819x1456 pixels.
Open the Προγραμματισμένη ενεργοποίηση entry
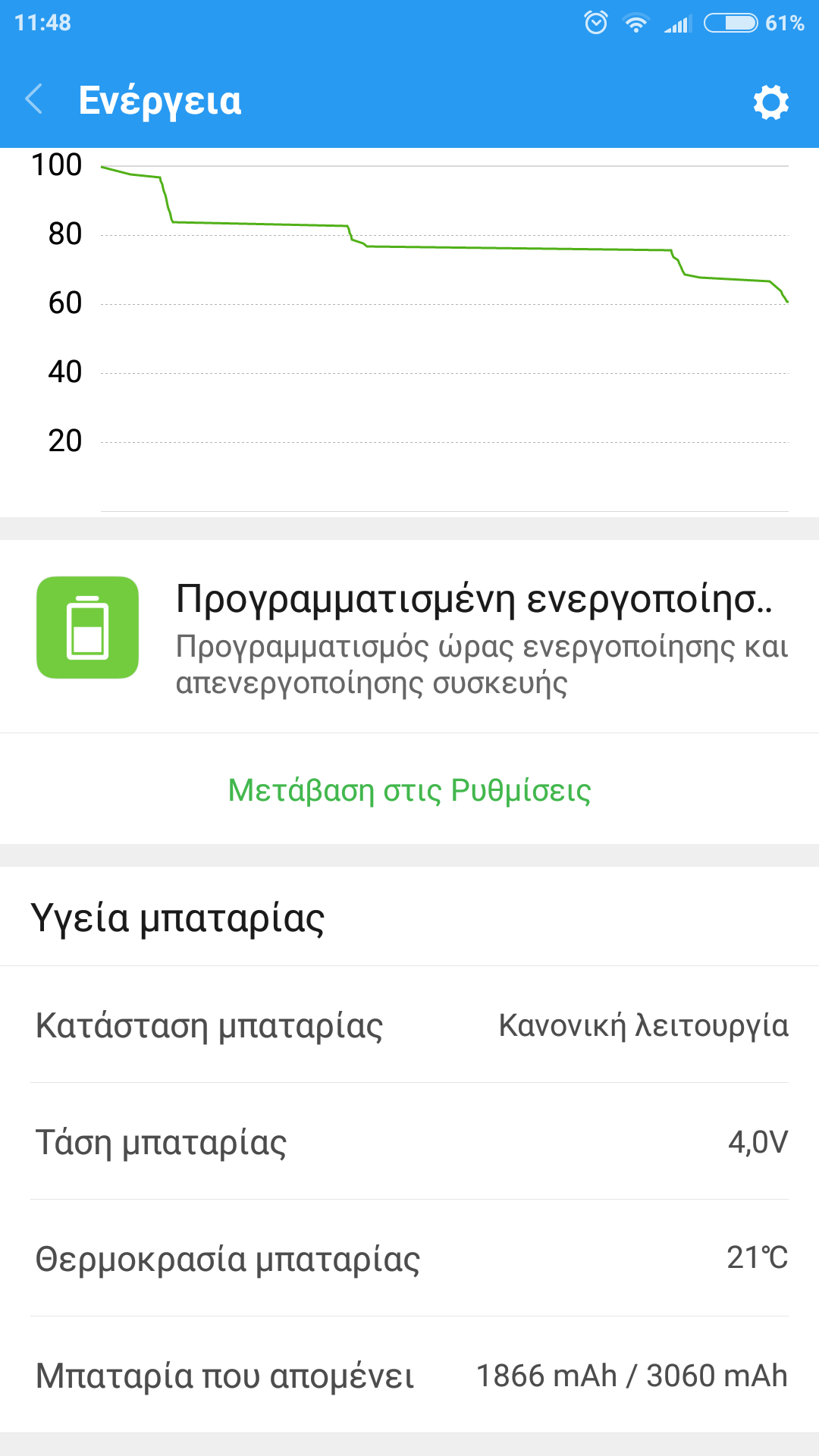pyautogui.click(x=409, y=637)
